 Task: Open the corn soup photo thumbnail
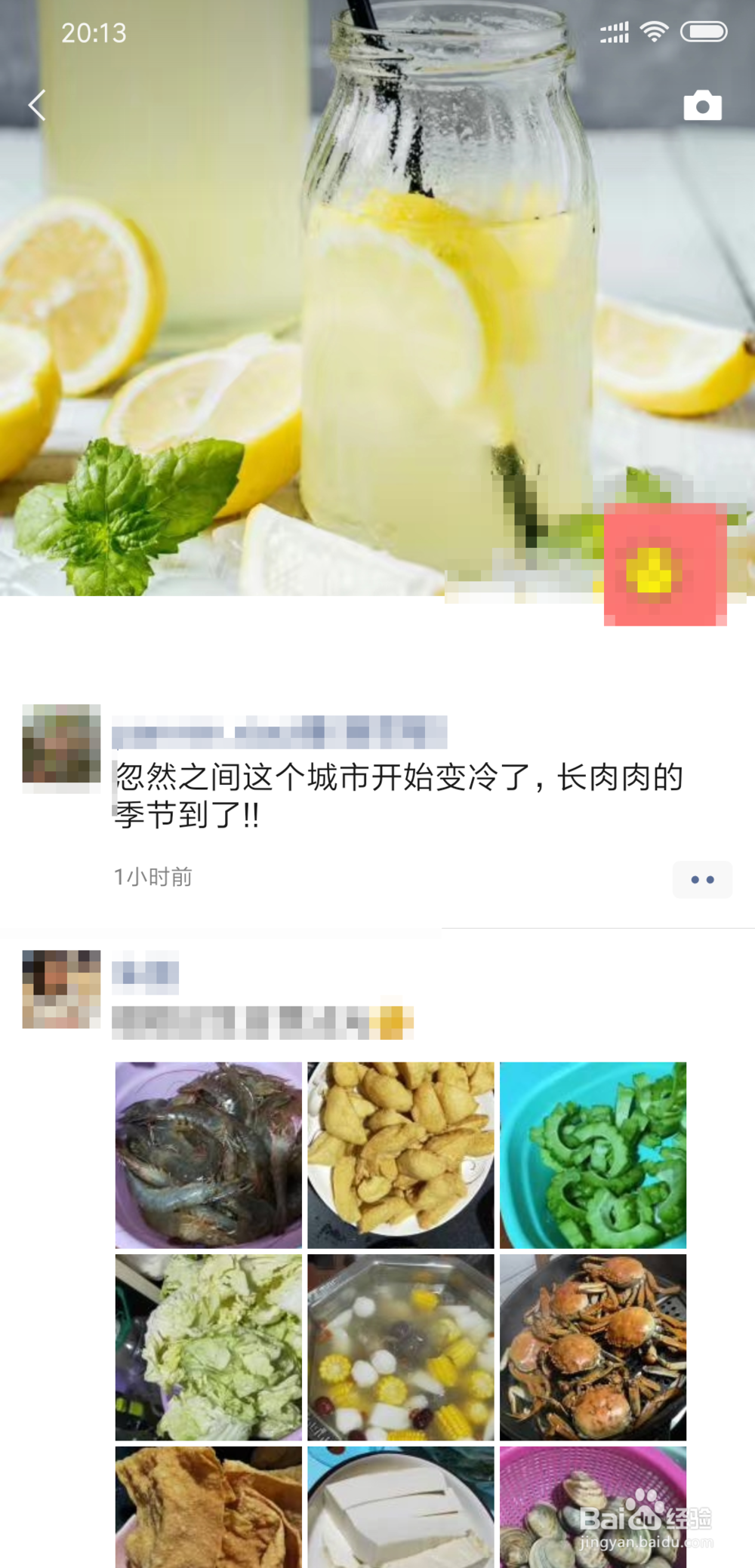point(401,1348)
